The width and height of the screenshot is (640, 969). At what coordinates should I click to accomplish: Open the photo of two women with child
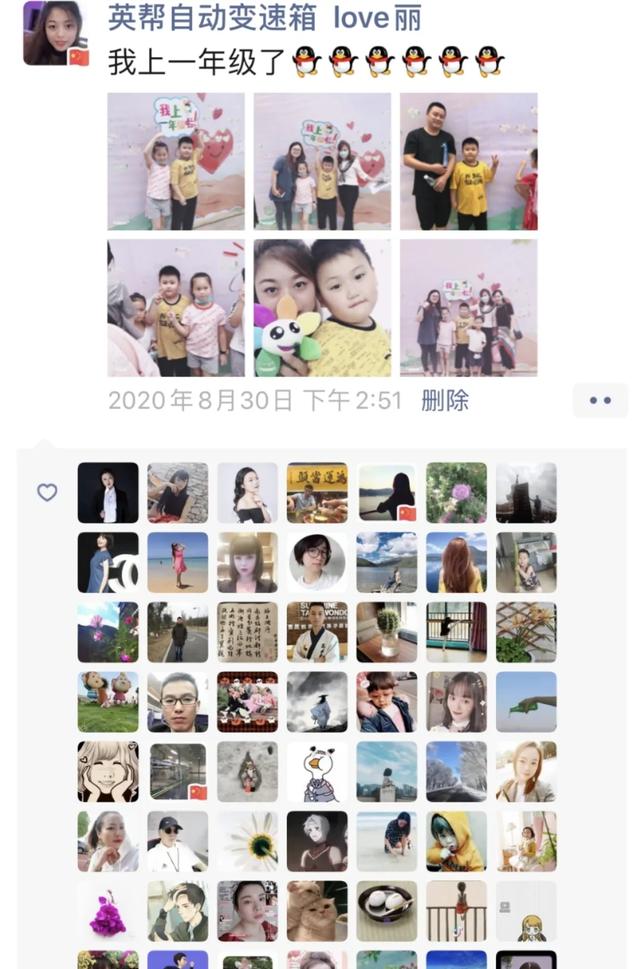322,162
